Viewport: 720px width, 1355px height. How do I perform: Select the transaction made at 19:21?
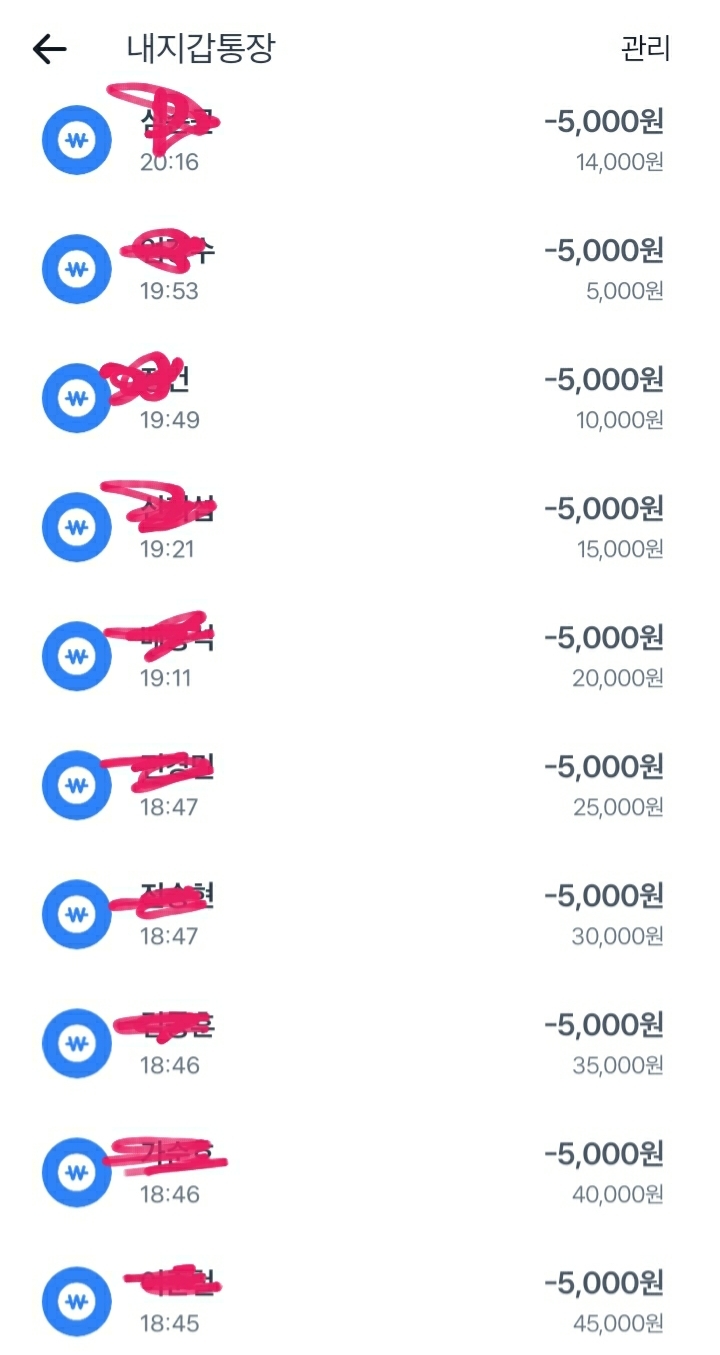pos(360,528)
